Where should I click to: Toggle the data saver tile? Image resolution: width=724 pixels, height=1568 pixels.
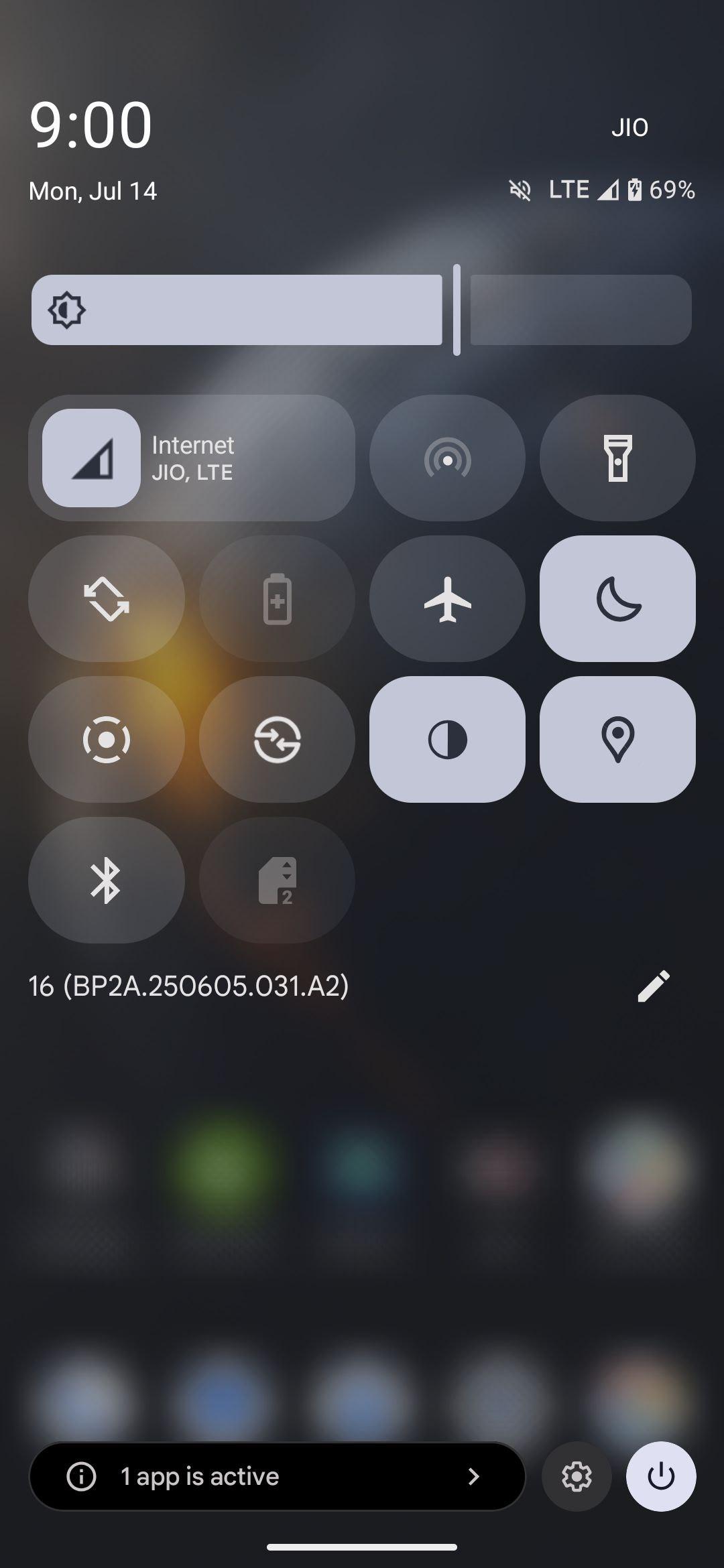tap(277, 739)
